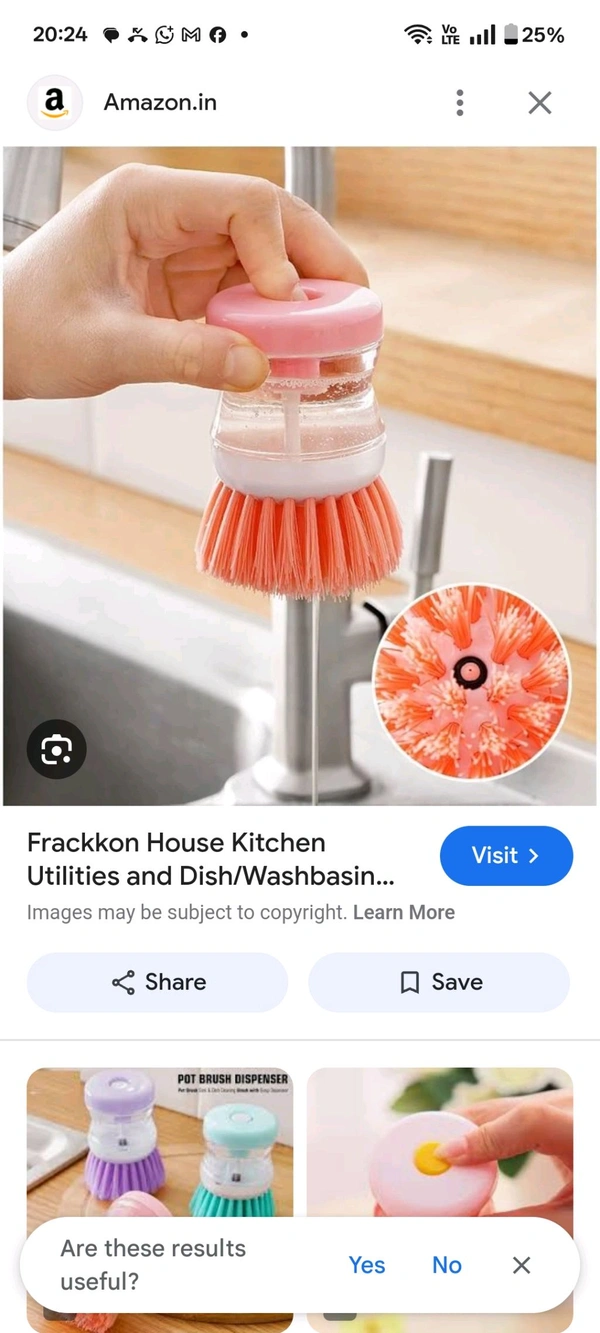Answer No to results useful prompt
Screen dimensions: 600x1333
point(446,1265)
